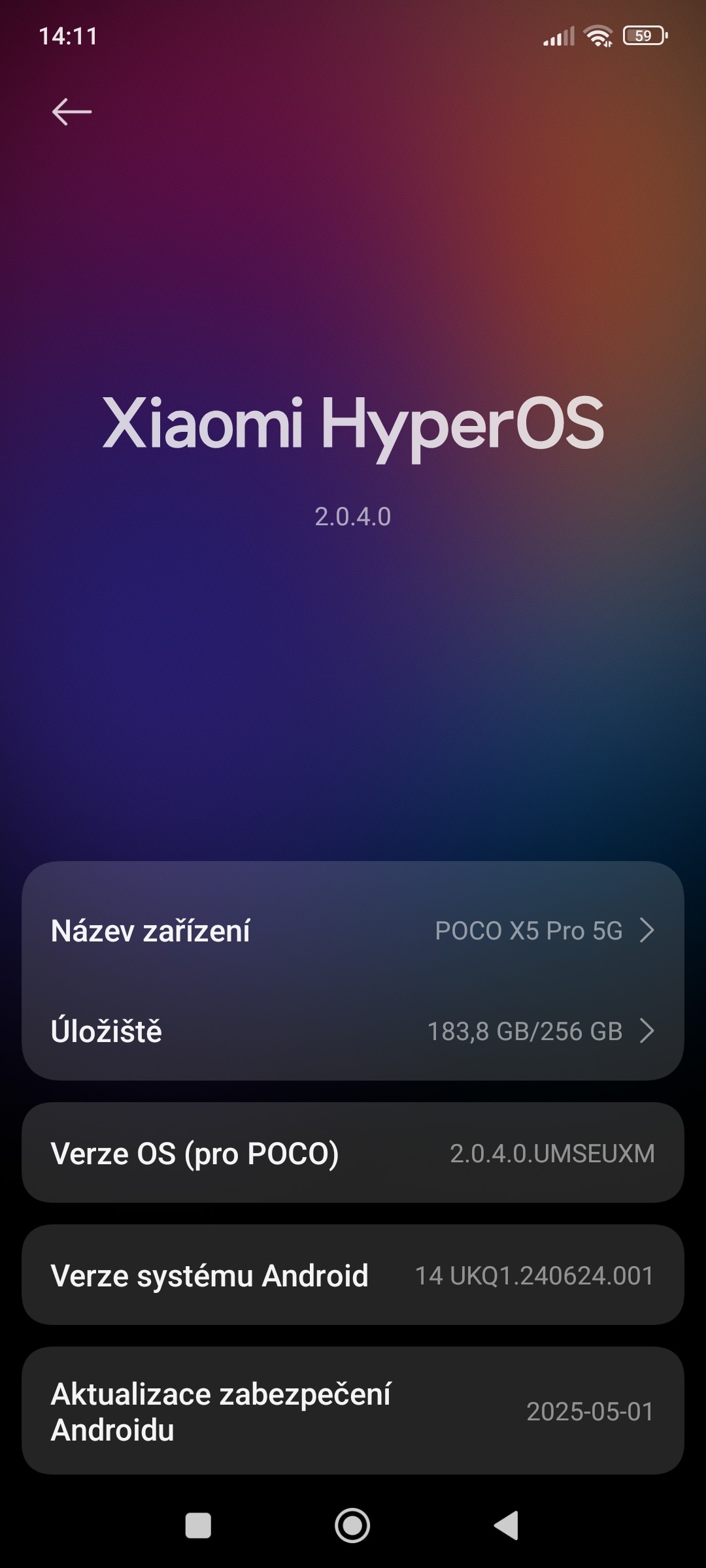
Task: Go back using the top arrow
Action: [72, 112]
